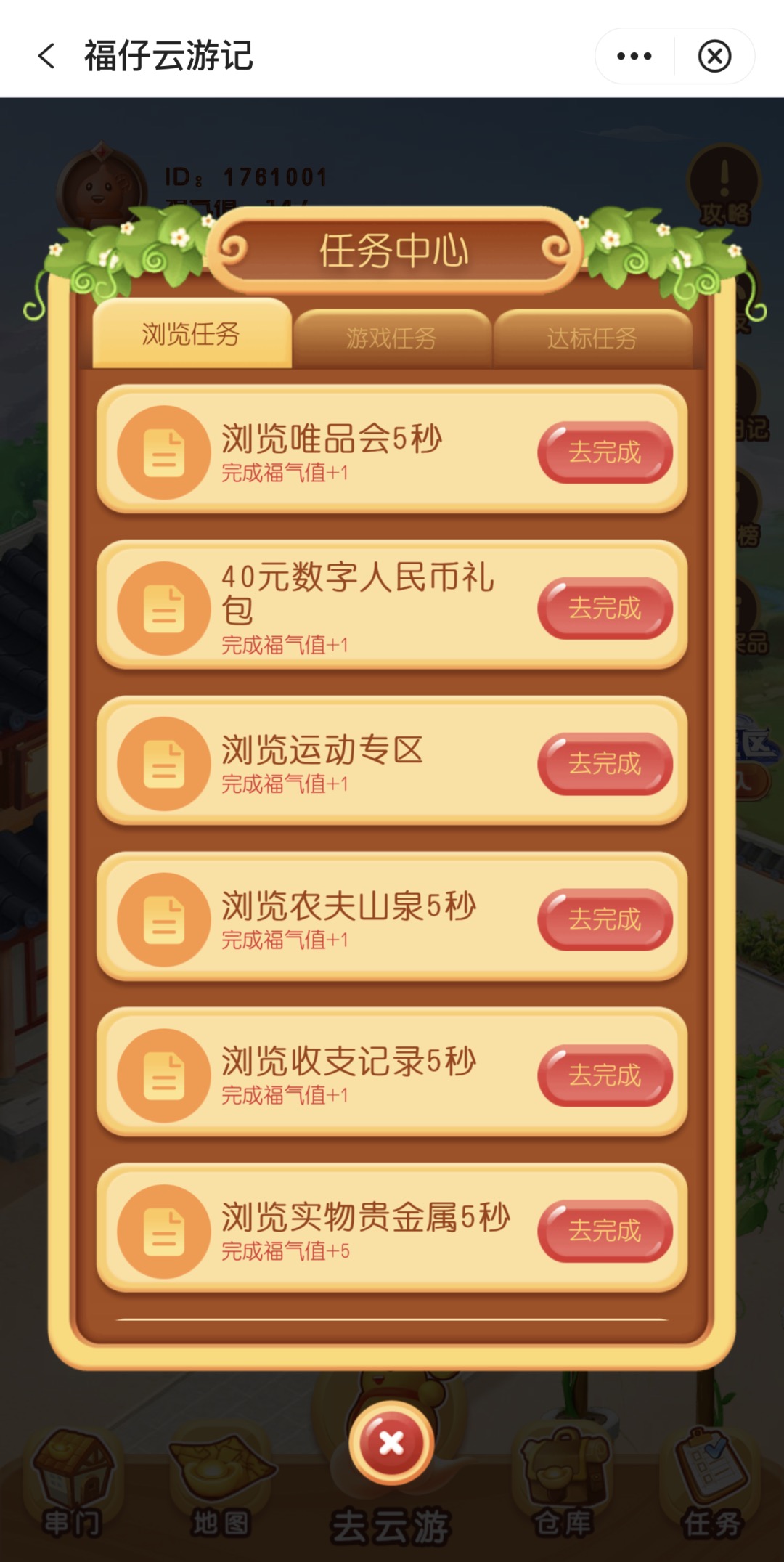Image resolution: width=784 pixels, height=1562 pixels.
Task: Tap the back arrow beside 福仔云游记
Action: (45, 55)
